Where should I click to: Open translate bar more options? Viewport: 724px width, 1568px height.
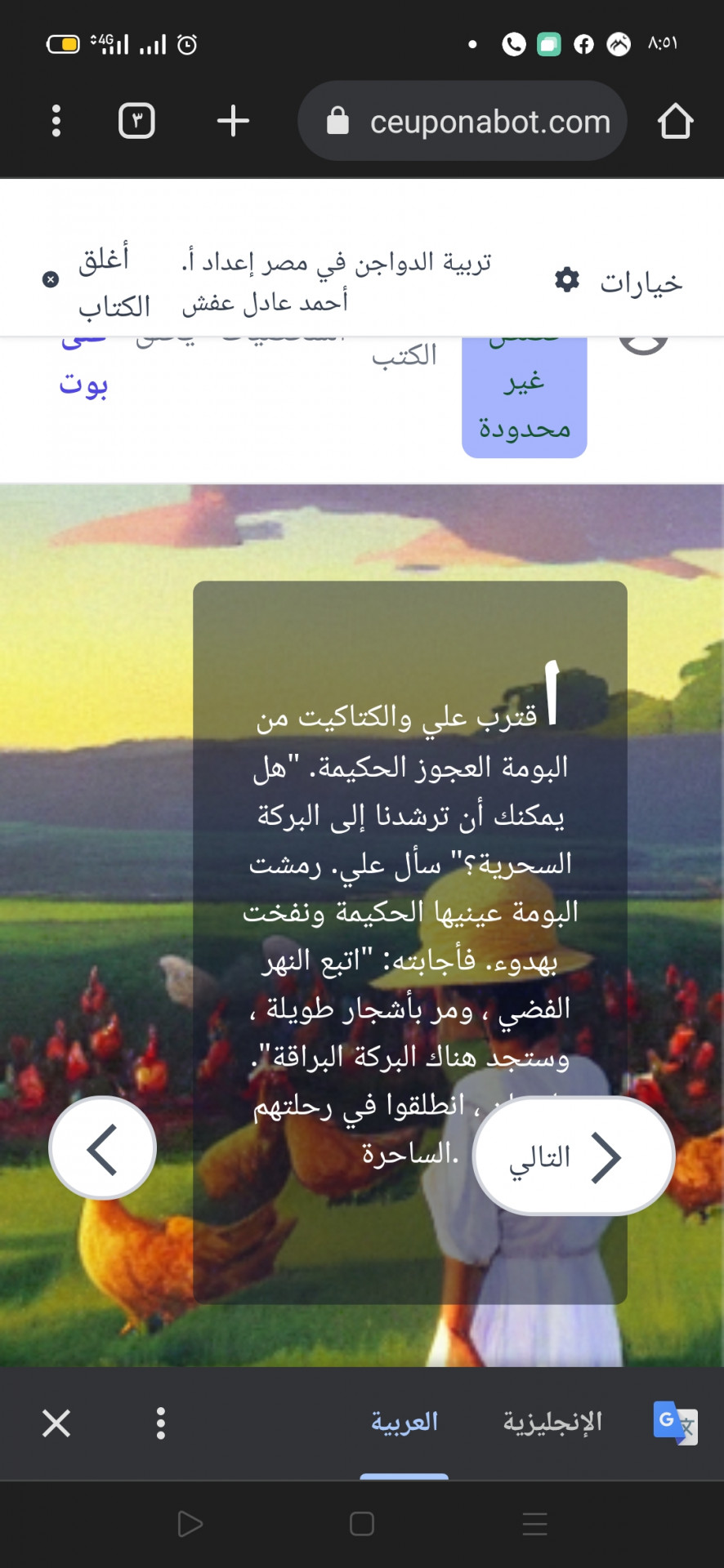(161, 1423)
